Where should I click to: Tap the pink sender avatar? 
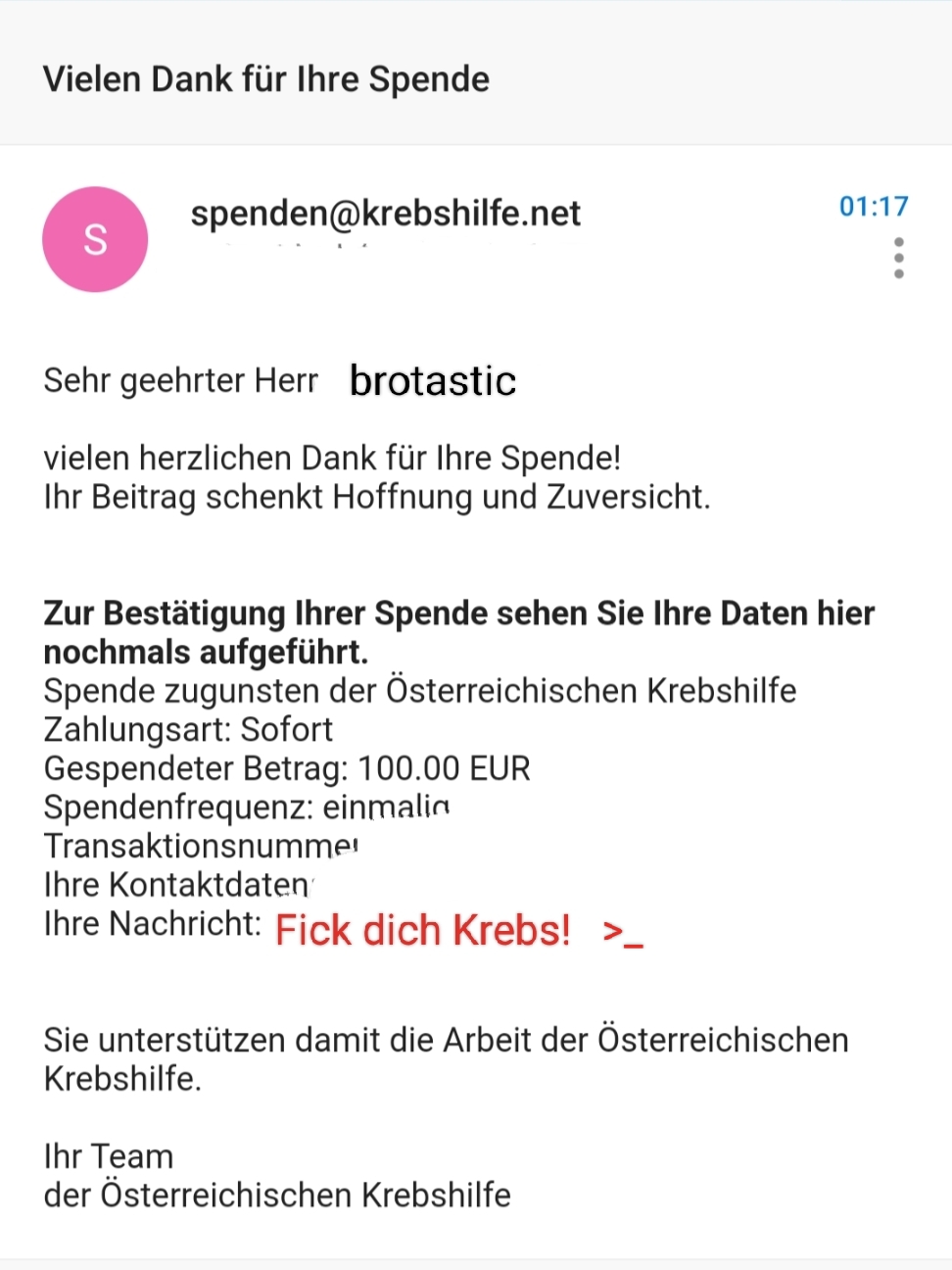95,239
